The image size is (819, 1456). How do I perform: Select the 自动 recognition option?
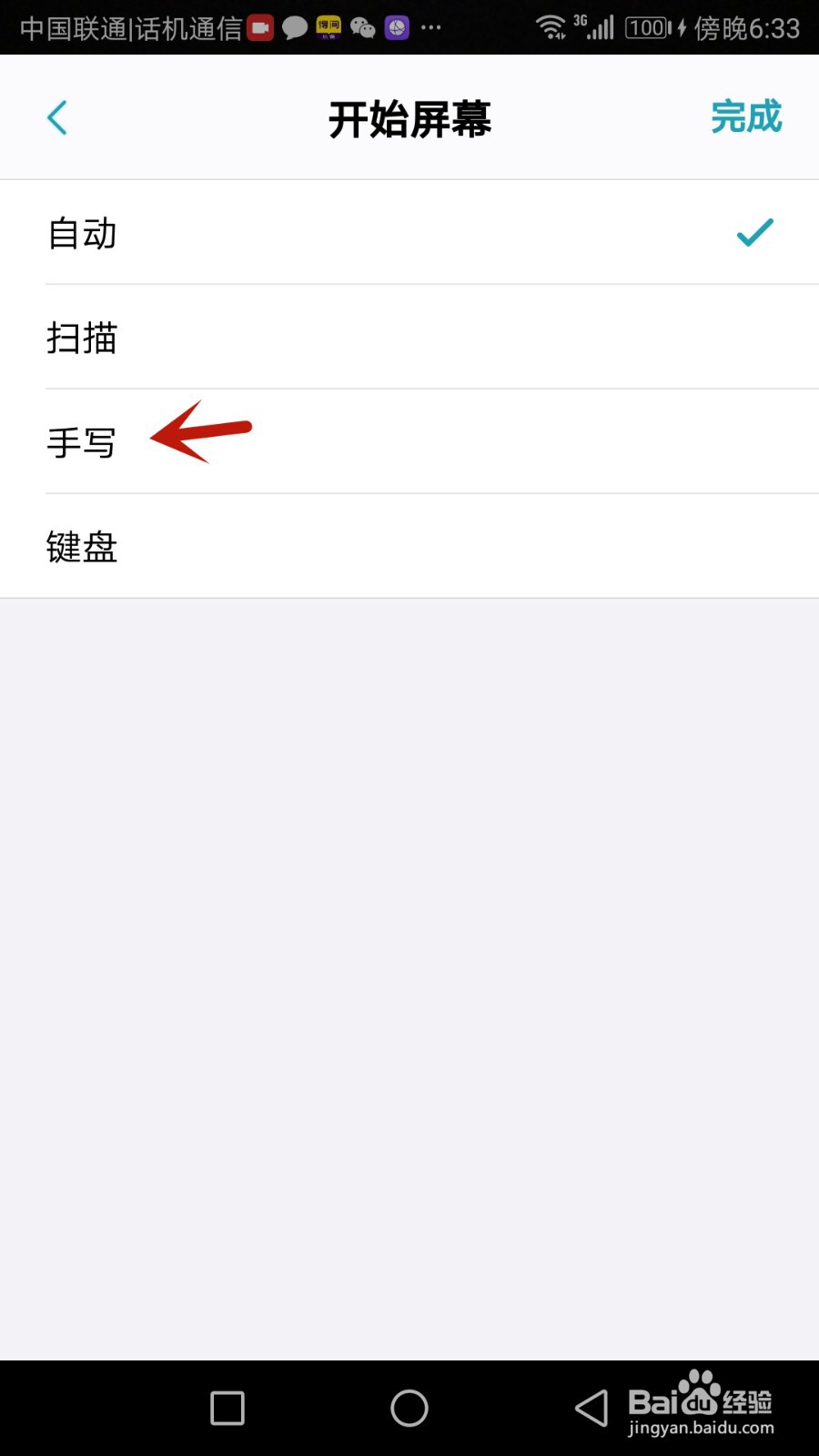(x=82, y=233)
